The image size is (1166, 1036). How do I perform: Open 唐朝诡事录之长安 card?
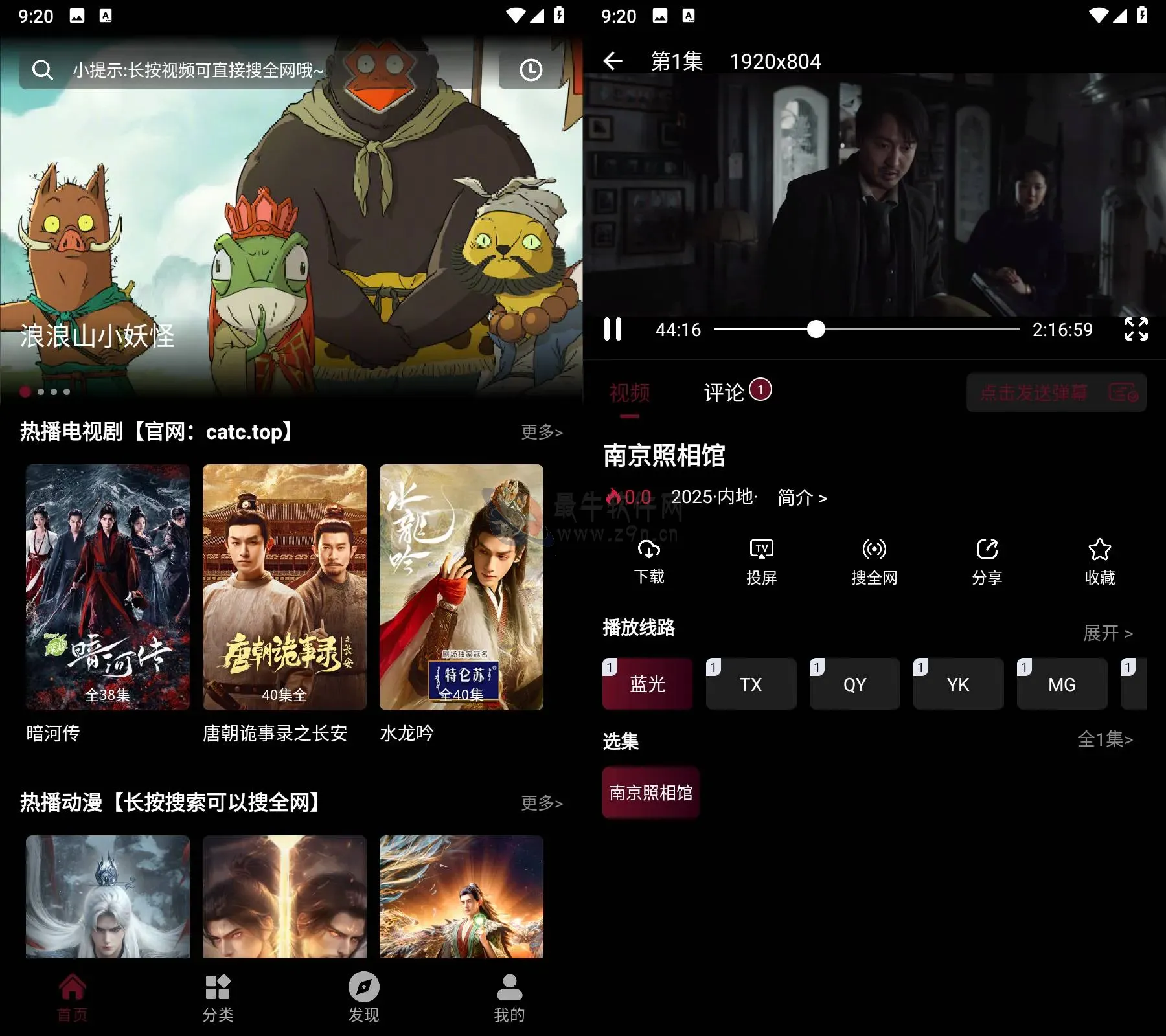coord(284,587)
